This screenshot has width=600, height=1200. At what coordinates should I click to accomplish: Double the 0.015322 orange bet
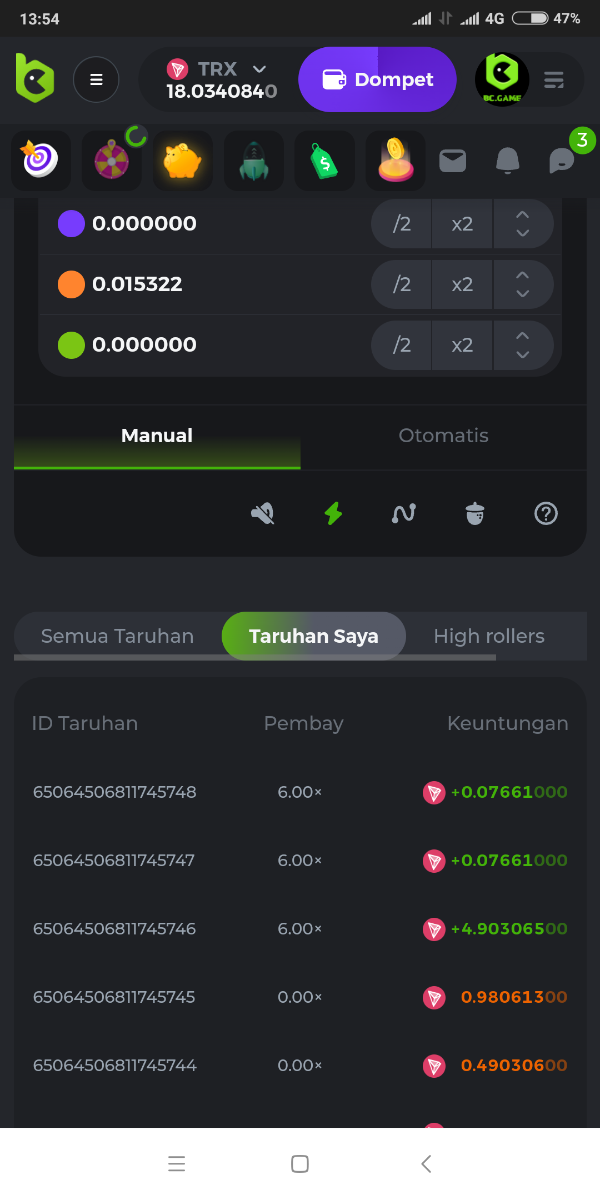coord(462,284)
